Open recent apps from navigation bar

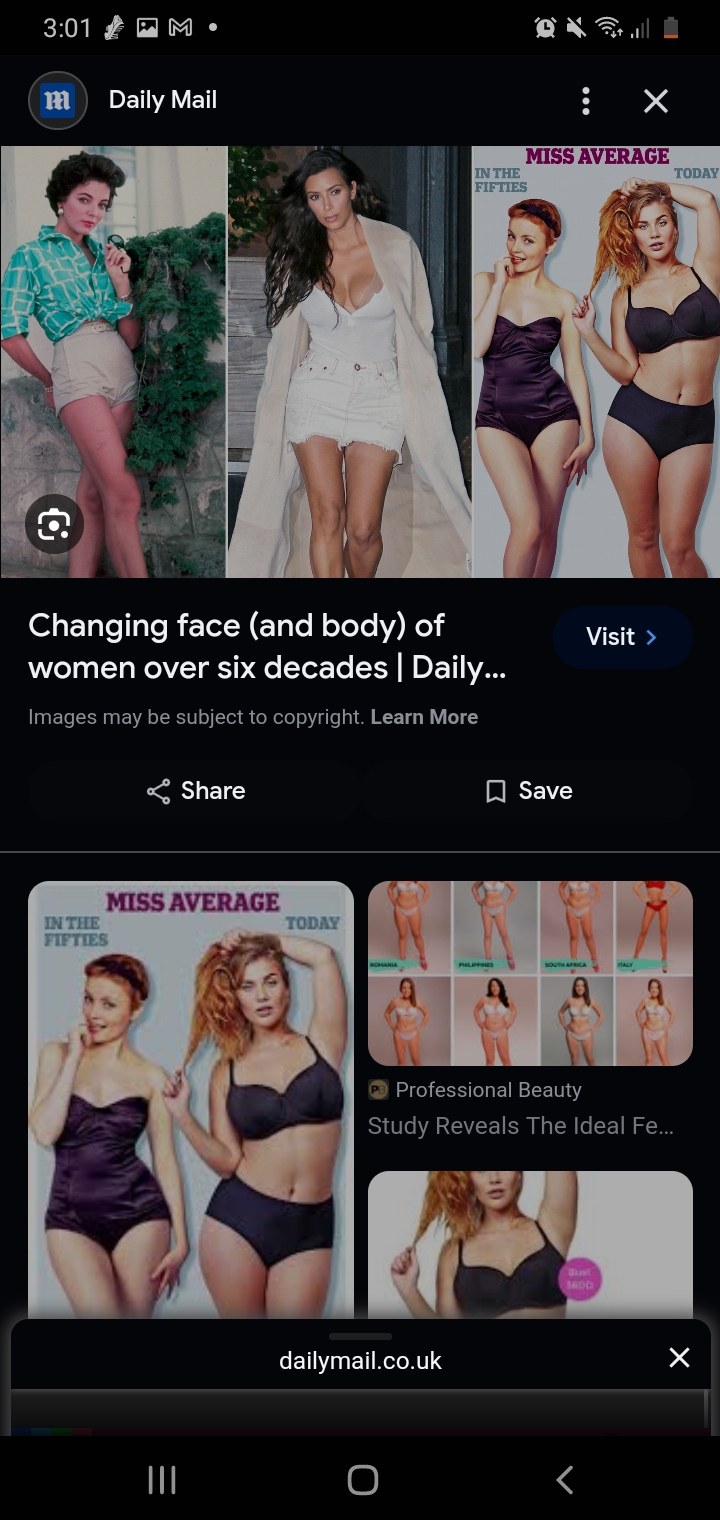[x=162, y=1479]
